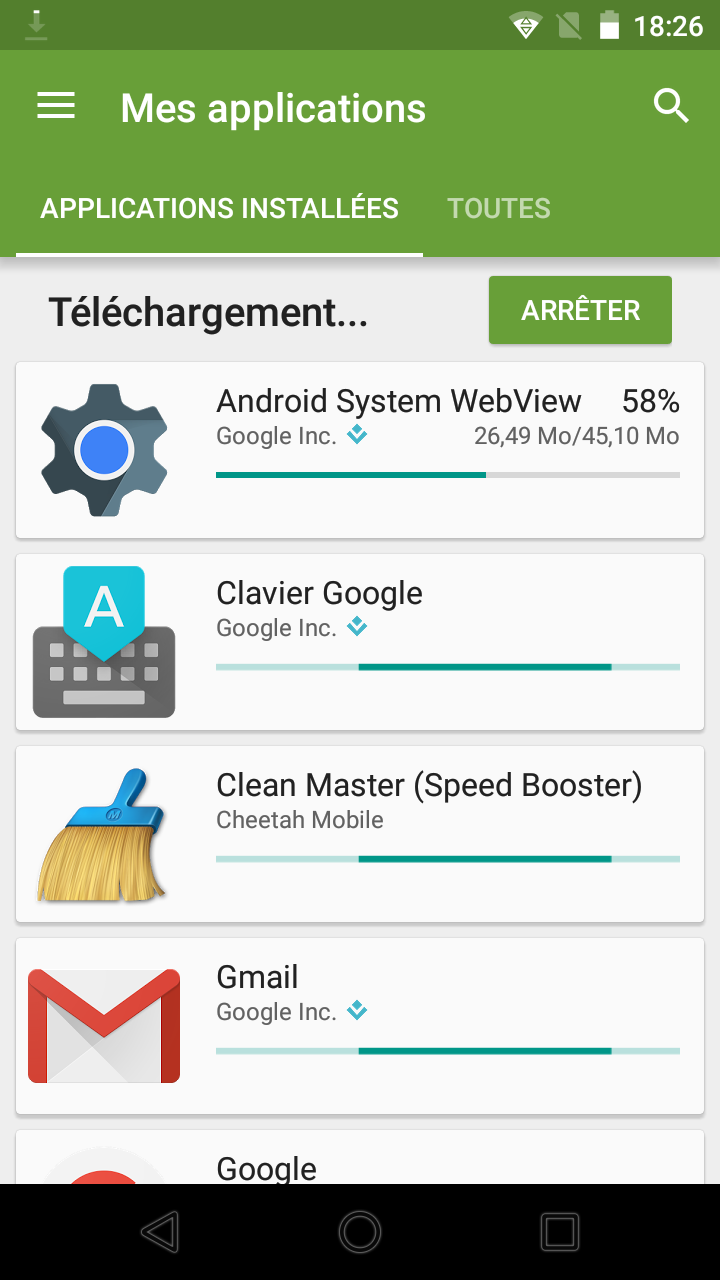Open the hamburger drawer menu
Screen dimensions: 720x1280
point(56,106)
